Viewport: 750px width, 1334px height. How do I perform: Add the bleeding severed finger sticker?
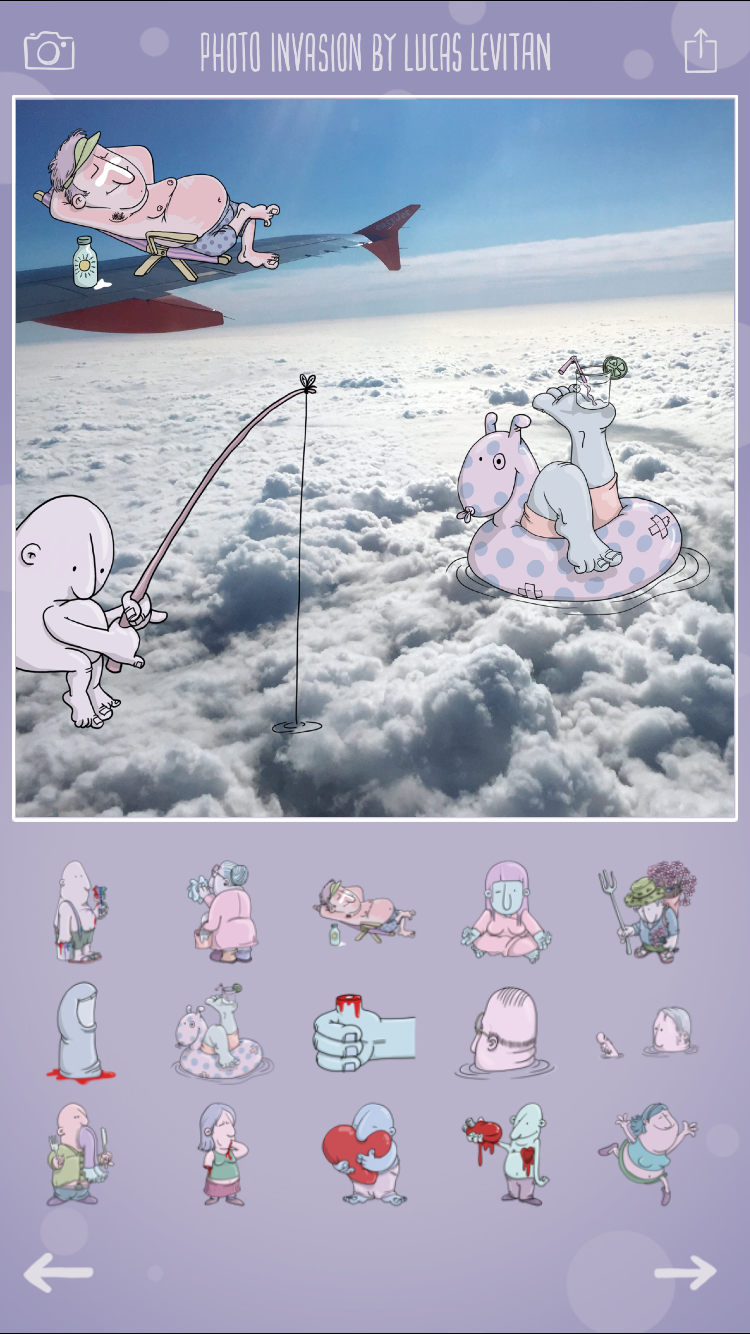(x=79, y=1031)
